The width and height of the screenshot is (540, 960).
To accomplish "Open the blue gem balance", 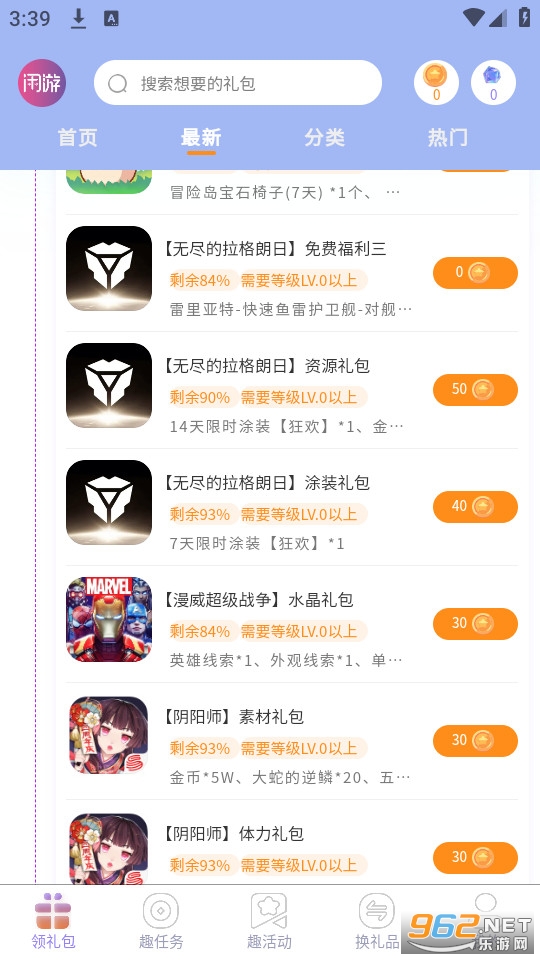I will click(x=493, y=83).
